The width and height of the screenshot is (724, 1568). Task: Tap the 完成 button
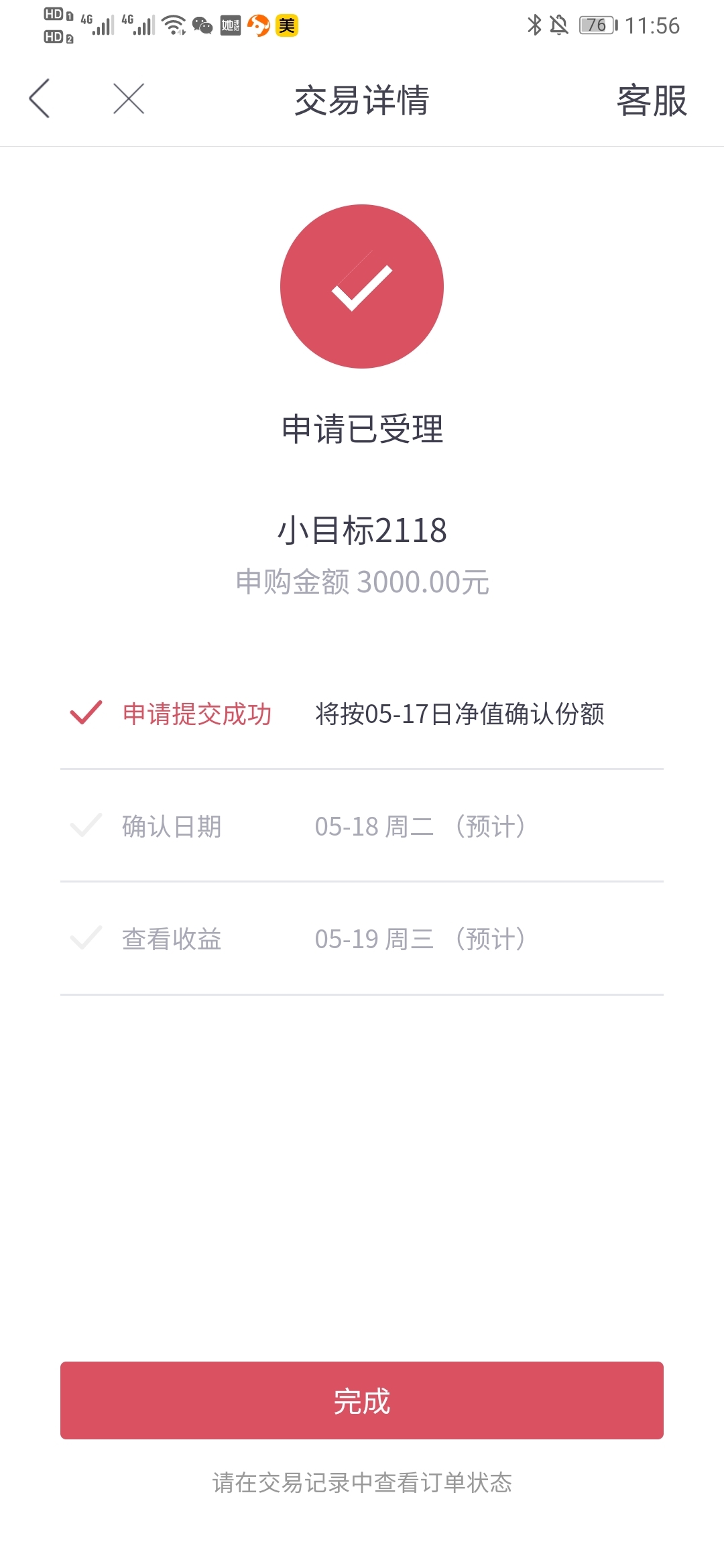362,1400
